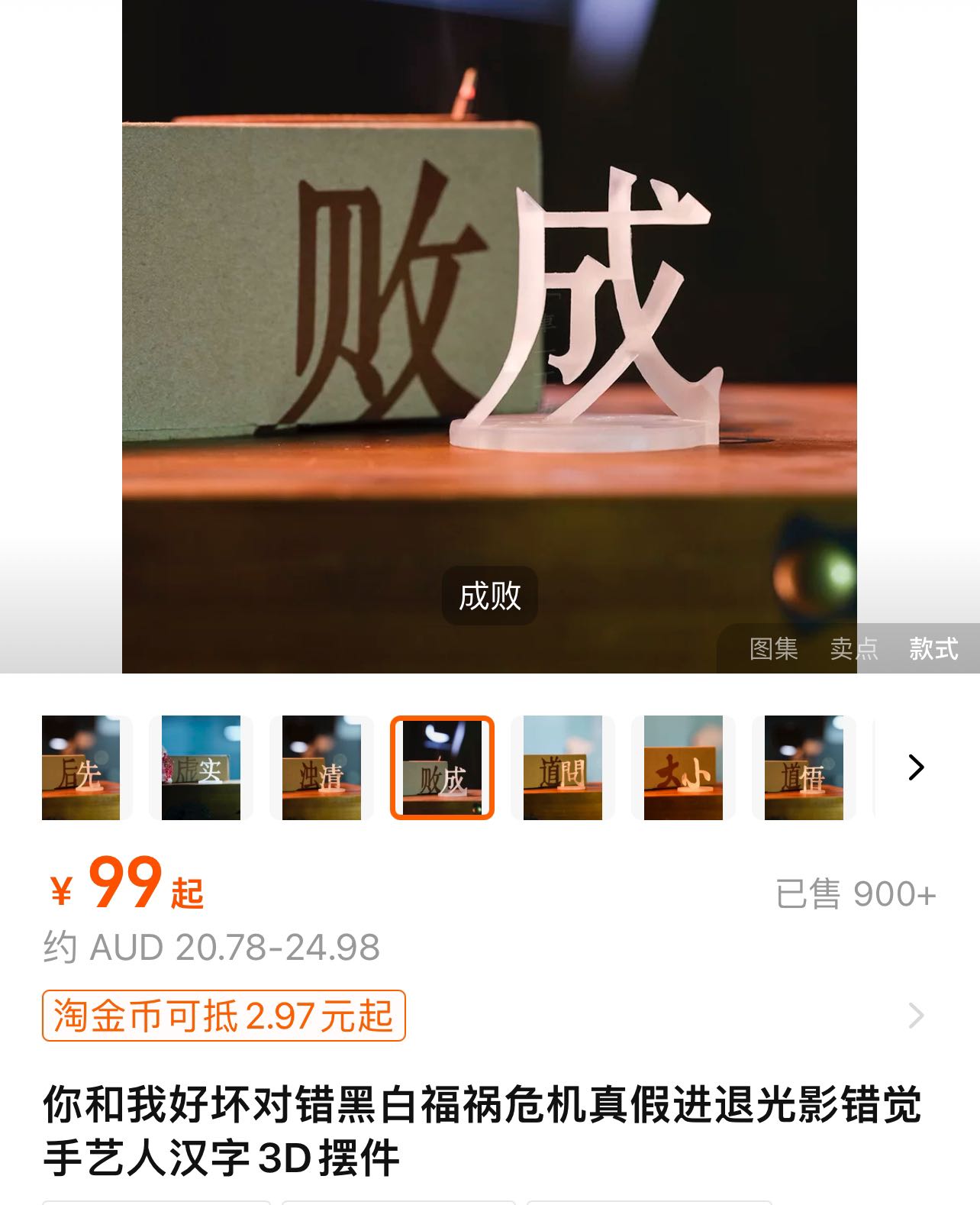Pick the 浊清 style thumbnail

(321, 767)
